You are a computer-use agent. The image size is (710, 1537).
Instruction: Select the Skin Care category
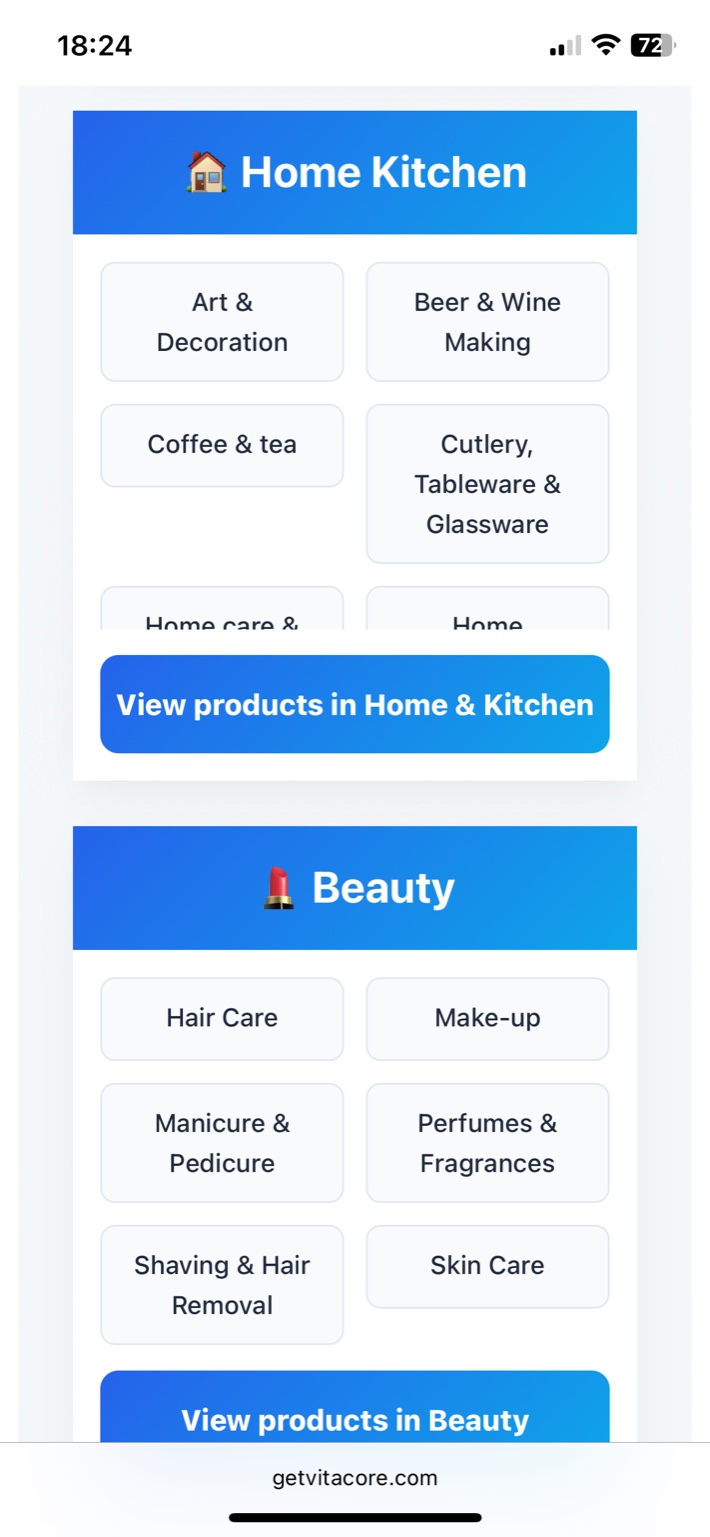487,1266
